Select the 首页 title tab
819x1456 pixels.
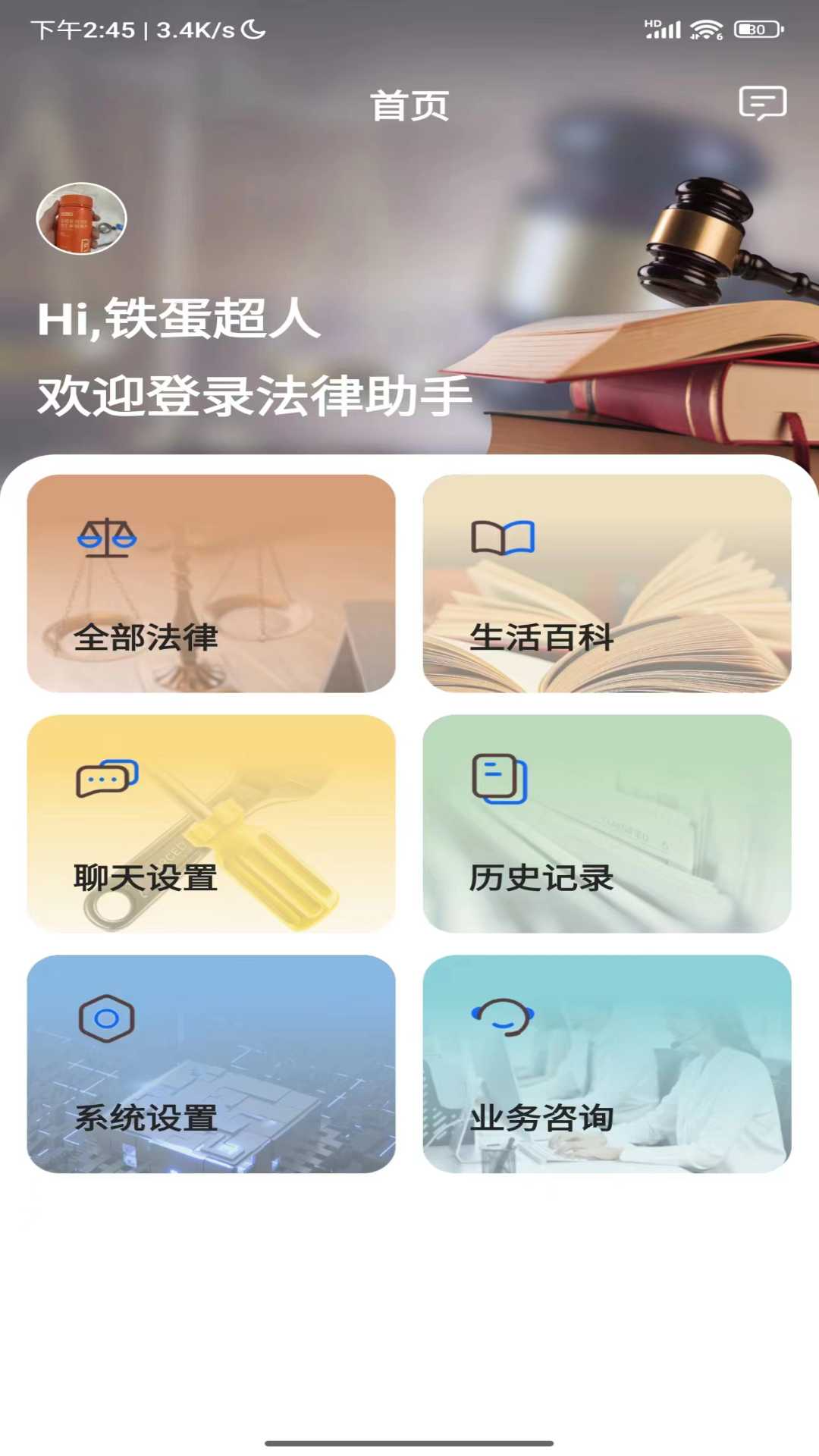coord(408,106)
